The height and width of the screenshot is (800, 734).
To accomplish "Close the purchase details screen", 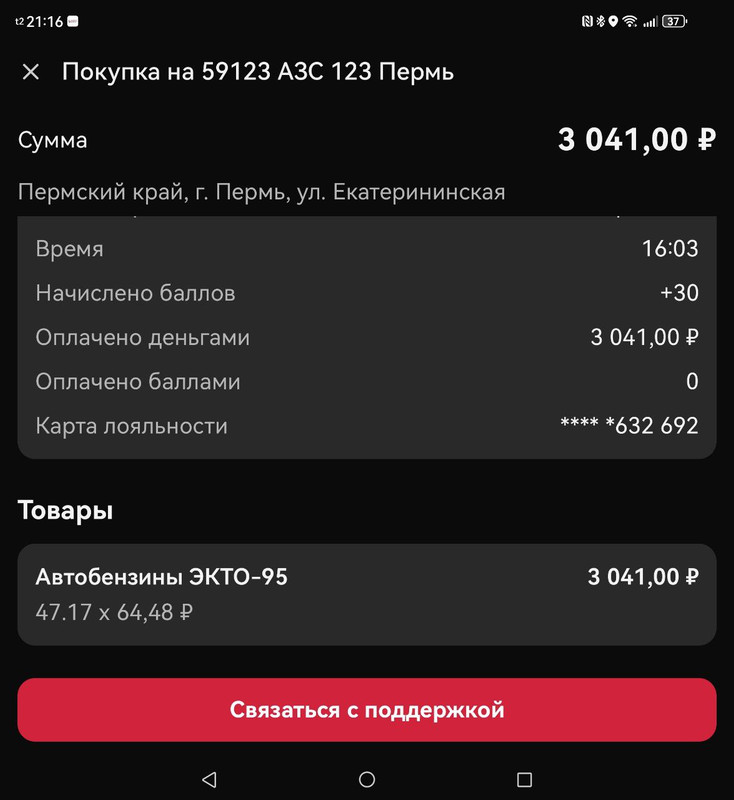I will (31, 72).
